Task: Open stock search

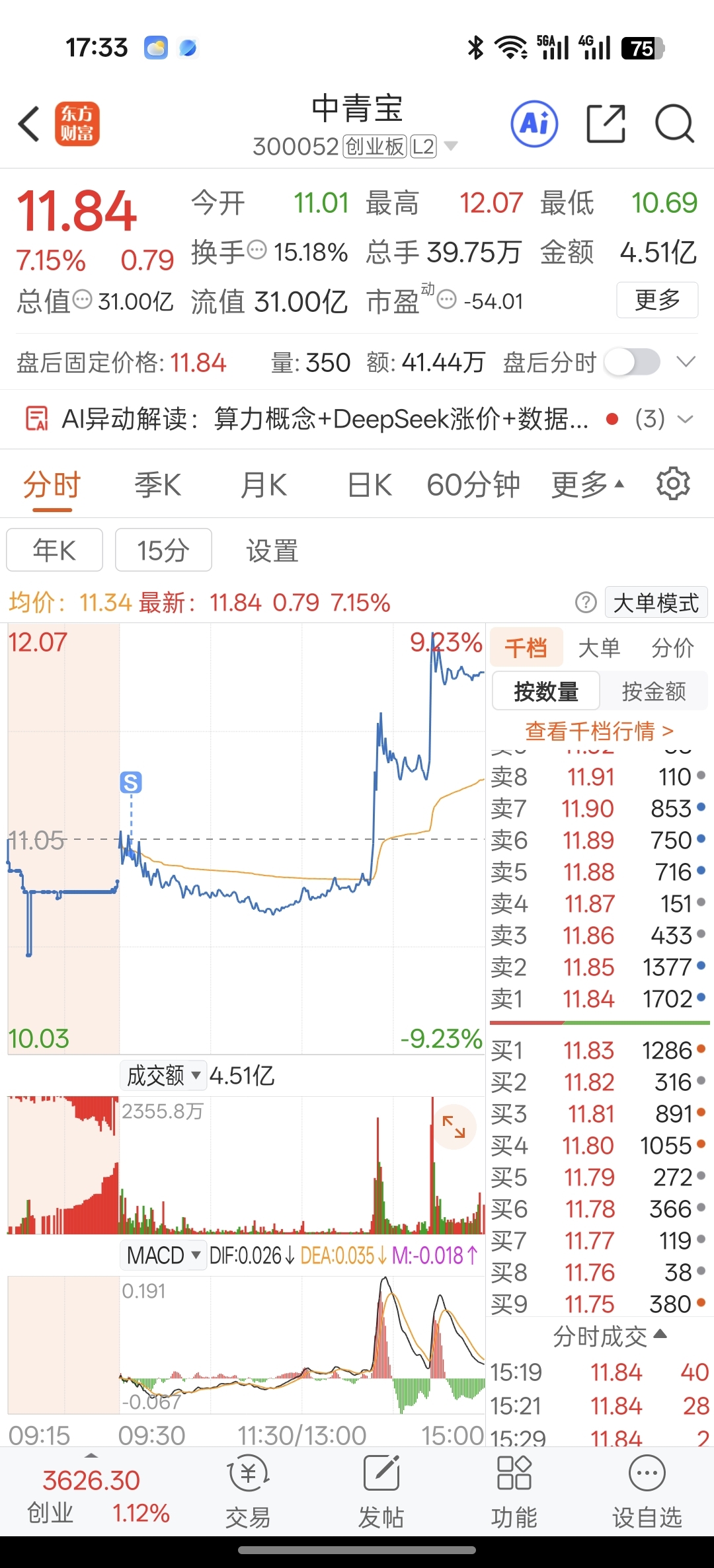Action: 674,124
